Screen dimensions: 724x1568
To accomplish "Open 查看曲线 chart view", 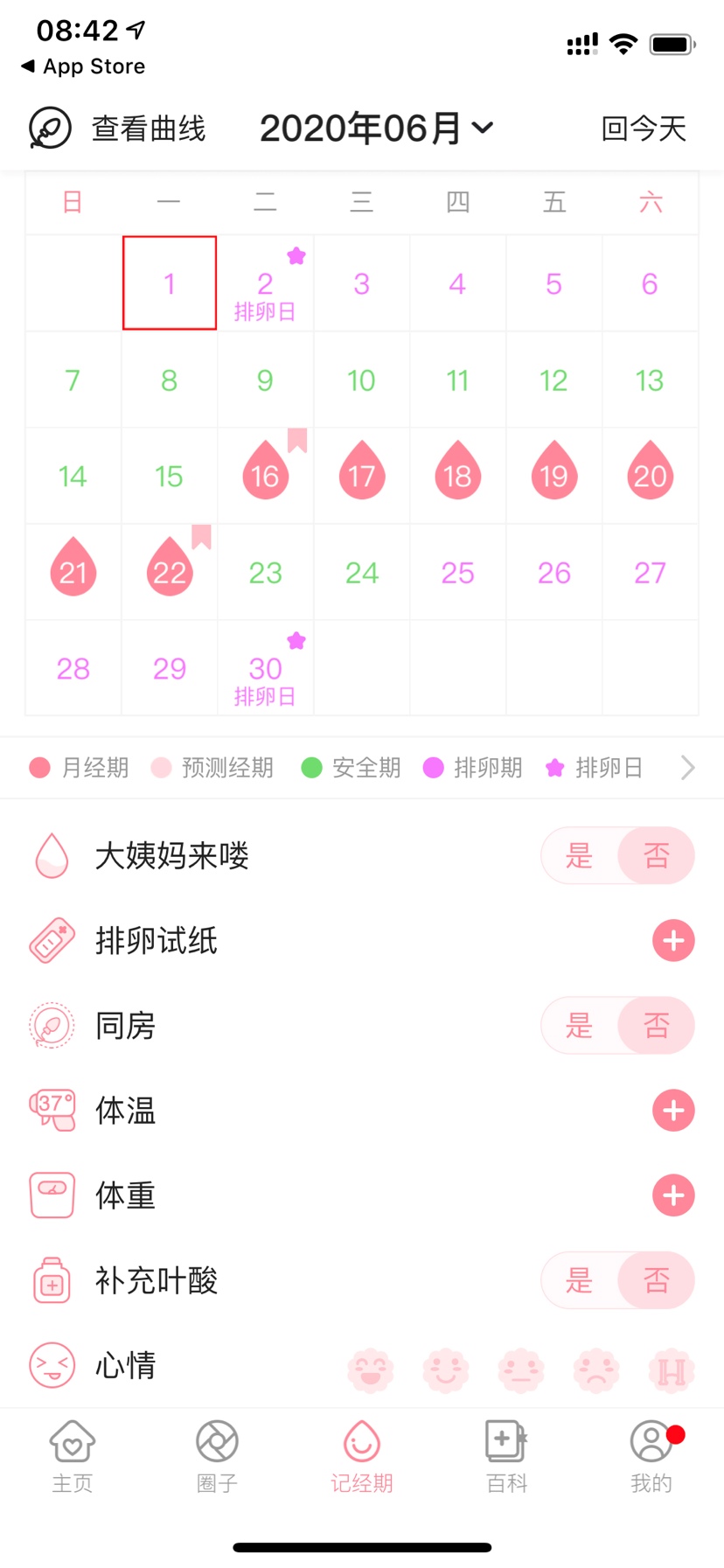I will click(117, 129).
